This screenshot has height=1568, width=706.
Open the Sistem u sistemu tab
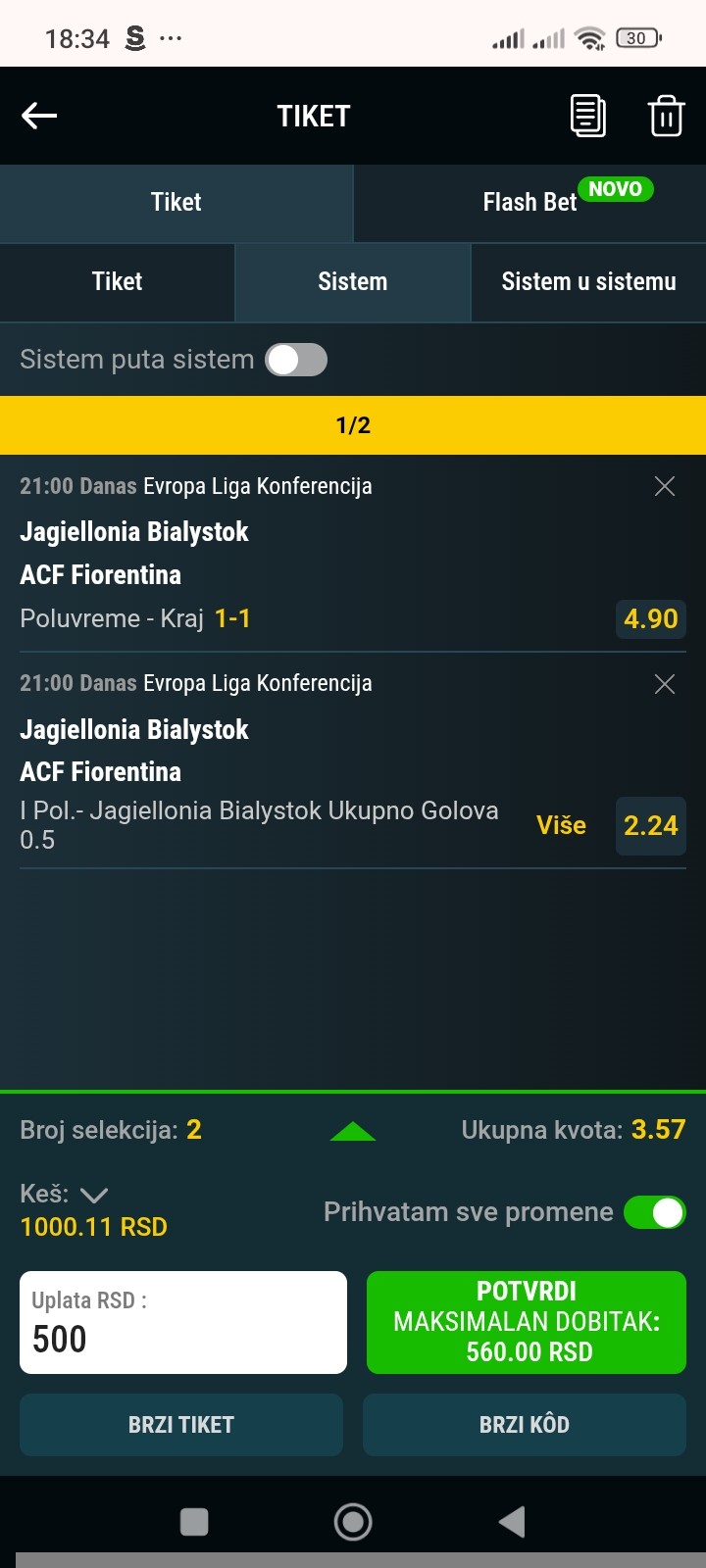click(x=588, y=282)
